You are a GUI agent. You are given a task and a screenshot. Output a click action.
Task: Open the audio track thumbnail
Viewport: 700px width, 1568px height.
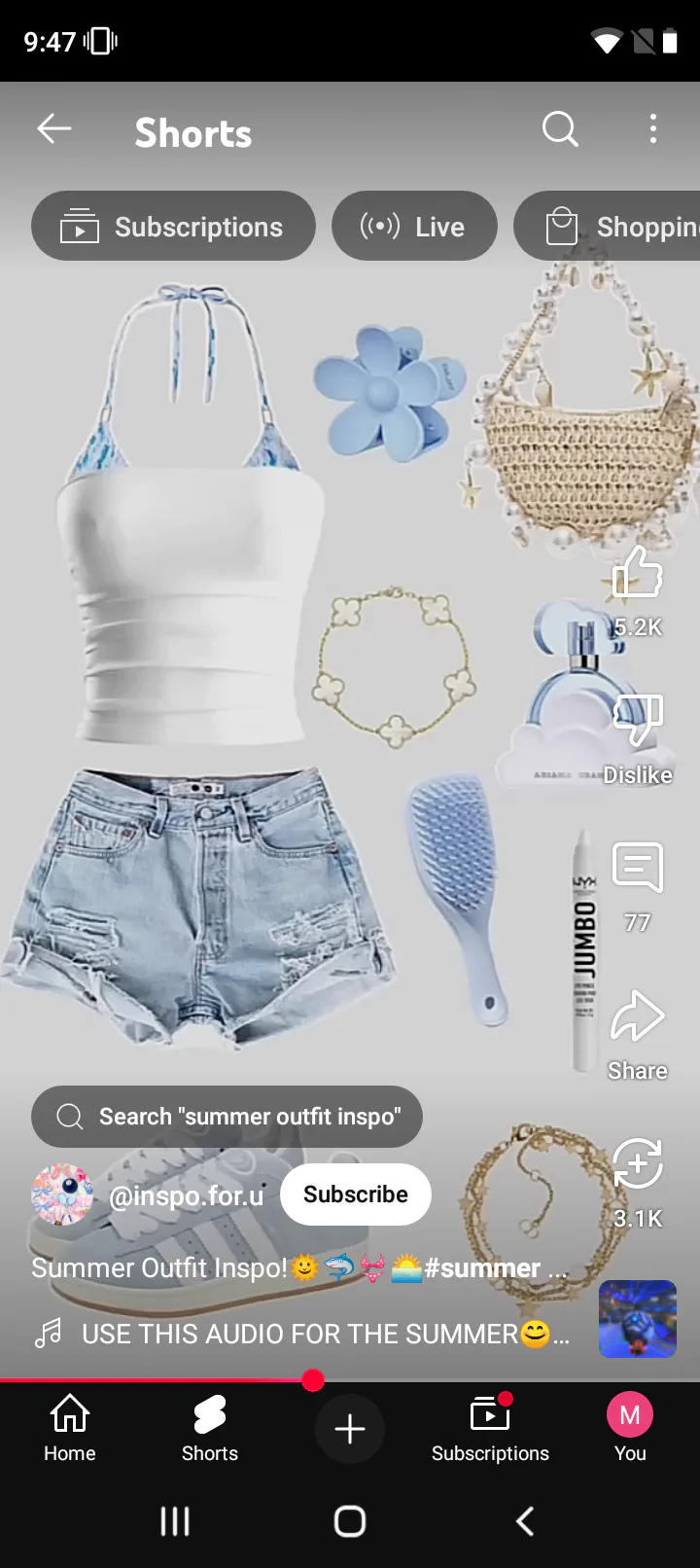point(638,1319)
